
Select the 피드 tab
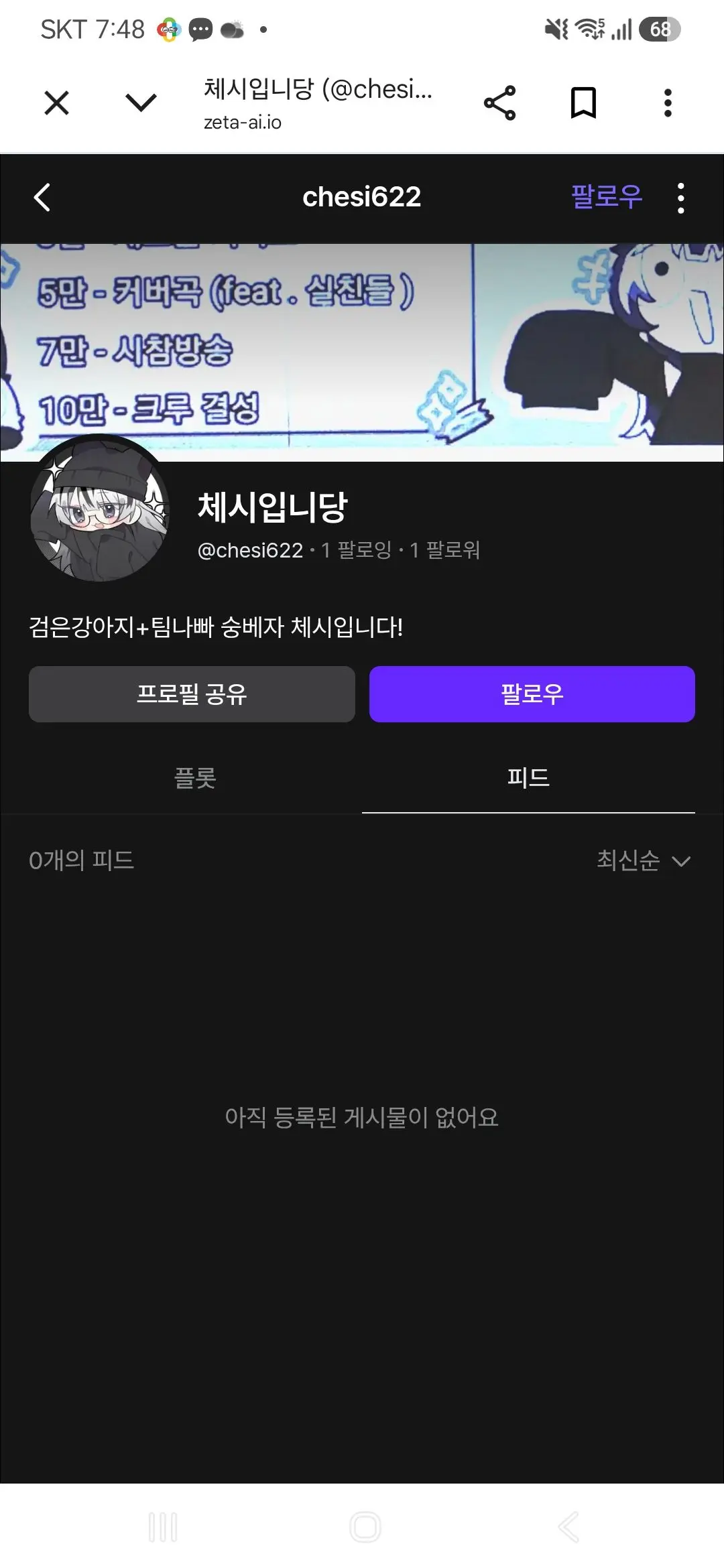[x=528, y=778]
